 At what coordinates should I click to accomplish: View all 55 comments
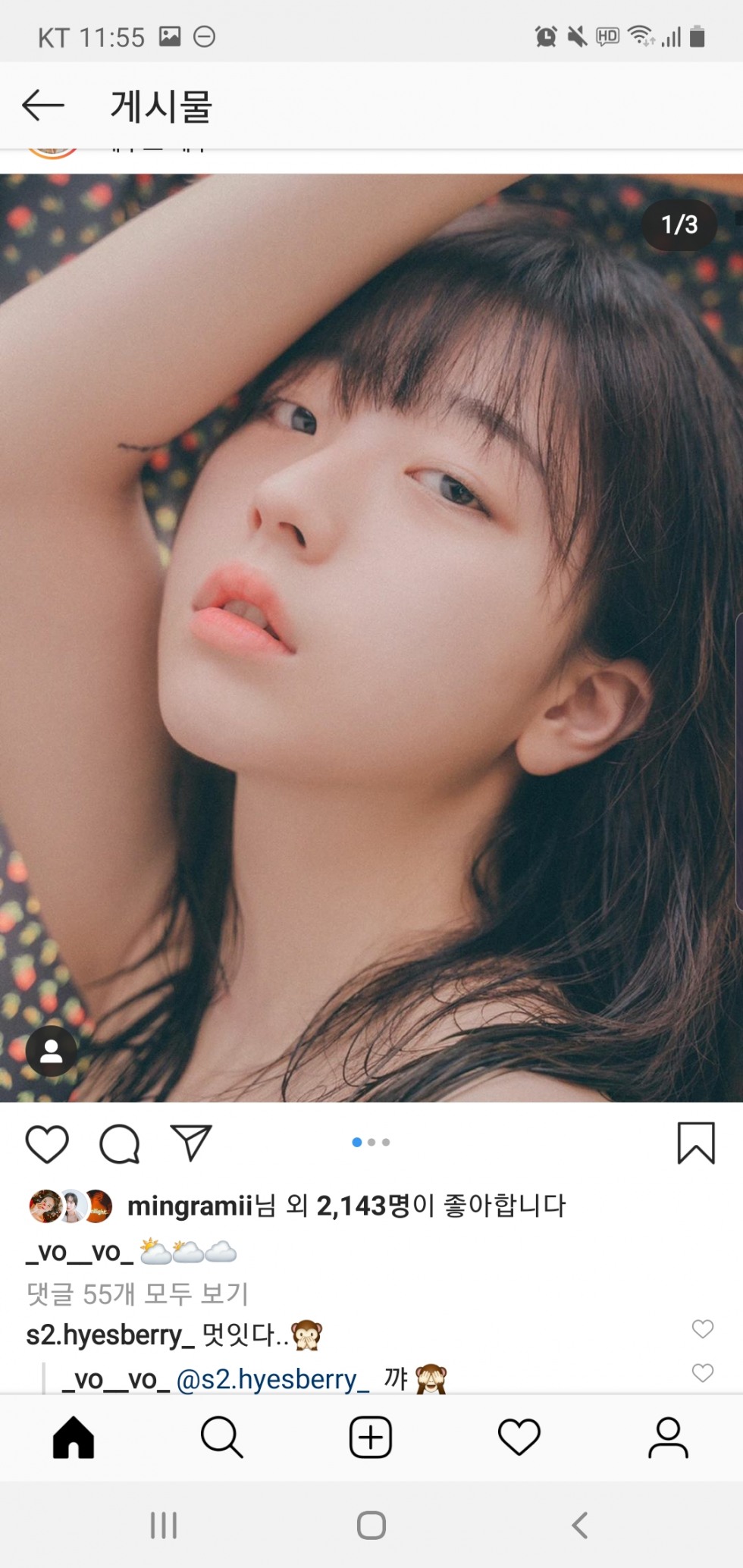click(138, 1294)
